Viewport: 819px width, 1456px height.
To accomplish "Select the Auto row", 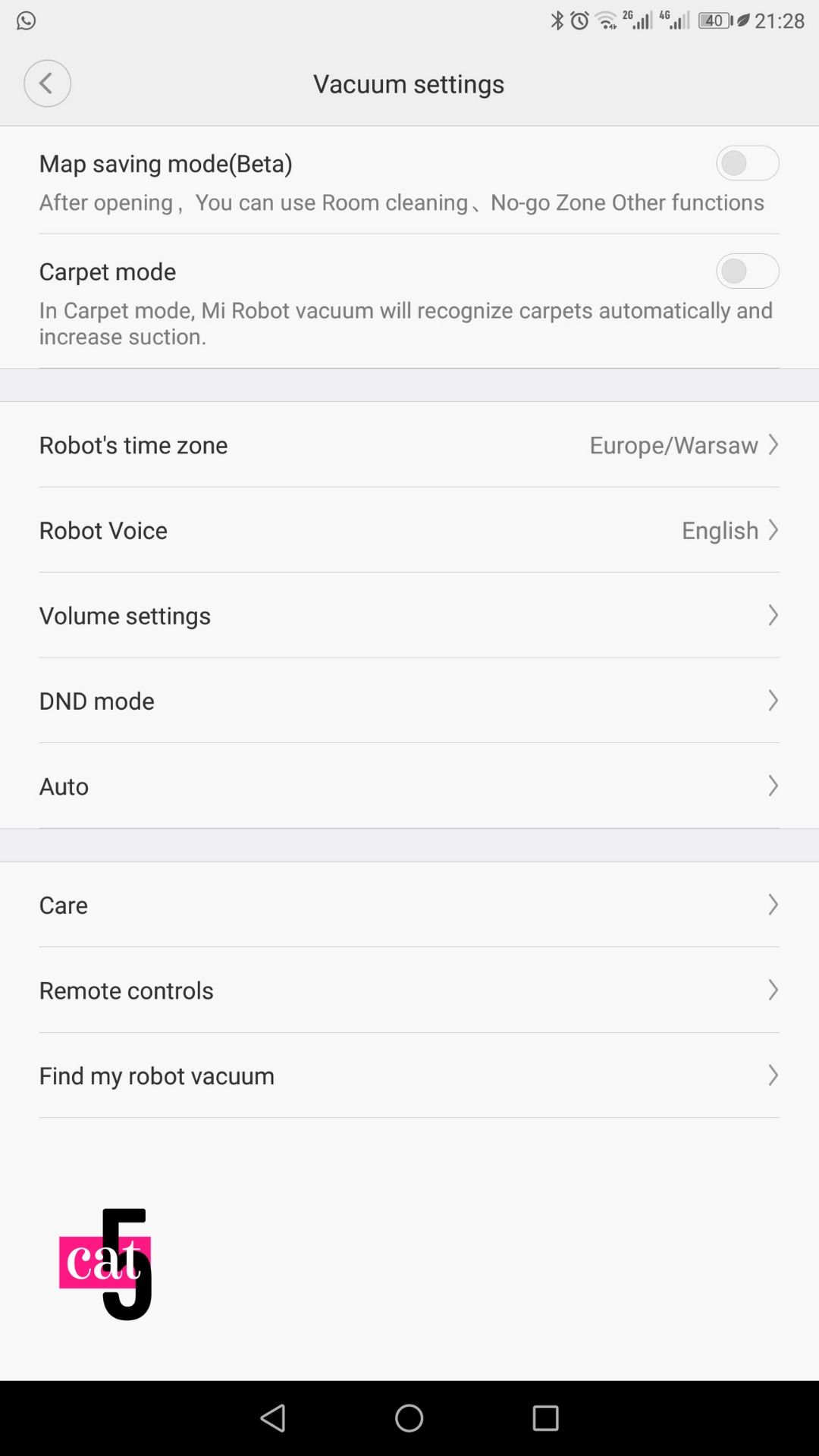I will coord(409,786).
